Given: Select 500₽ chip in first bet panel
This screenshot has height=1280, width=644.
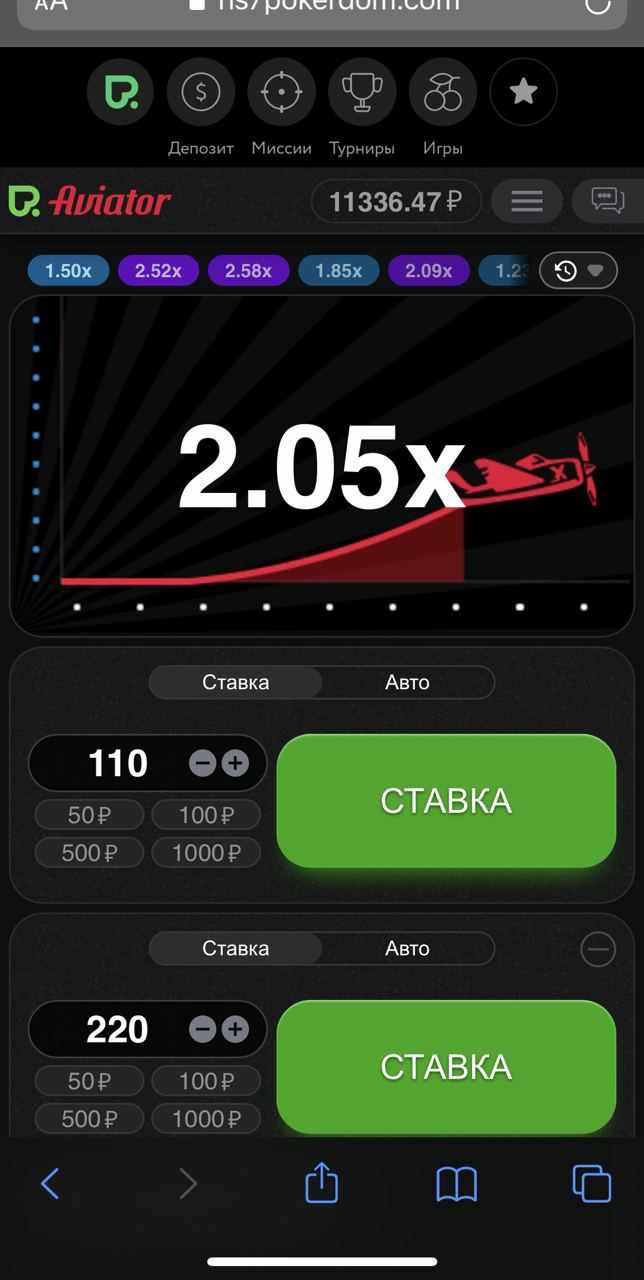Looking at the screenshot, I should [90, 853].
